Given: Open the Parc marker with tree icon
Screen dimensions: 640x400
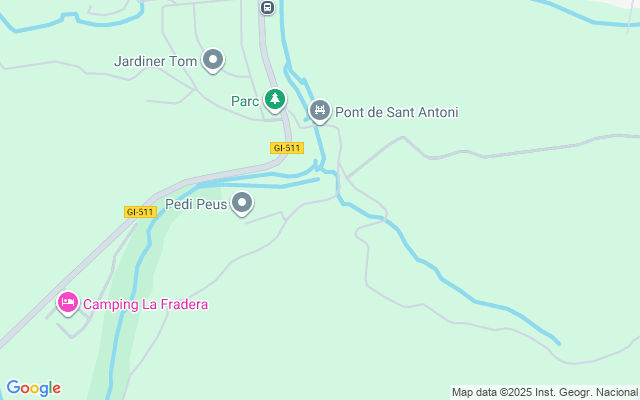Looking at the screenshot, I should 275,100.
